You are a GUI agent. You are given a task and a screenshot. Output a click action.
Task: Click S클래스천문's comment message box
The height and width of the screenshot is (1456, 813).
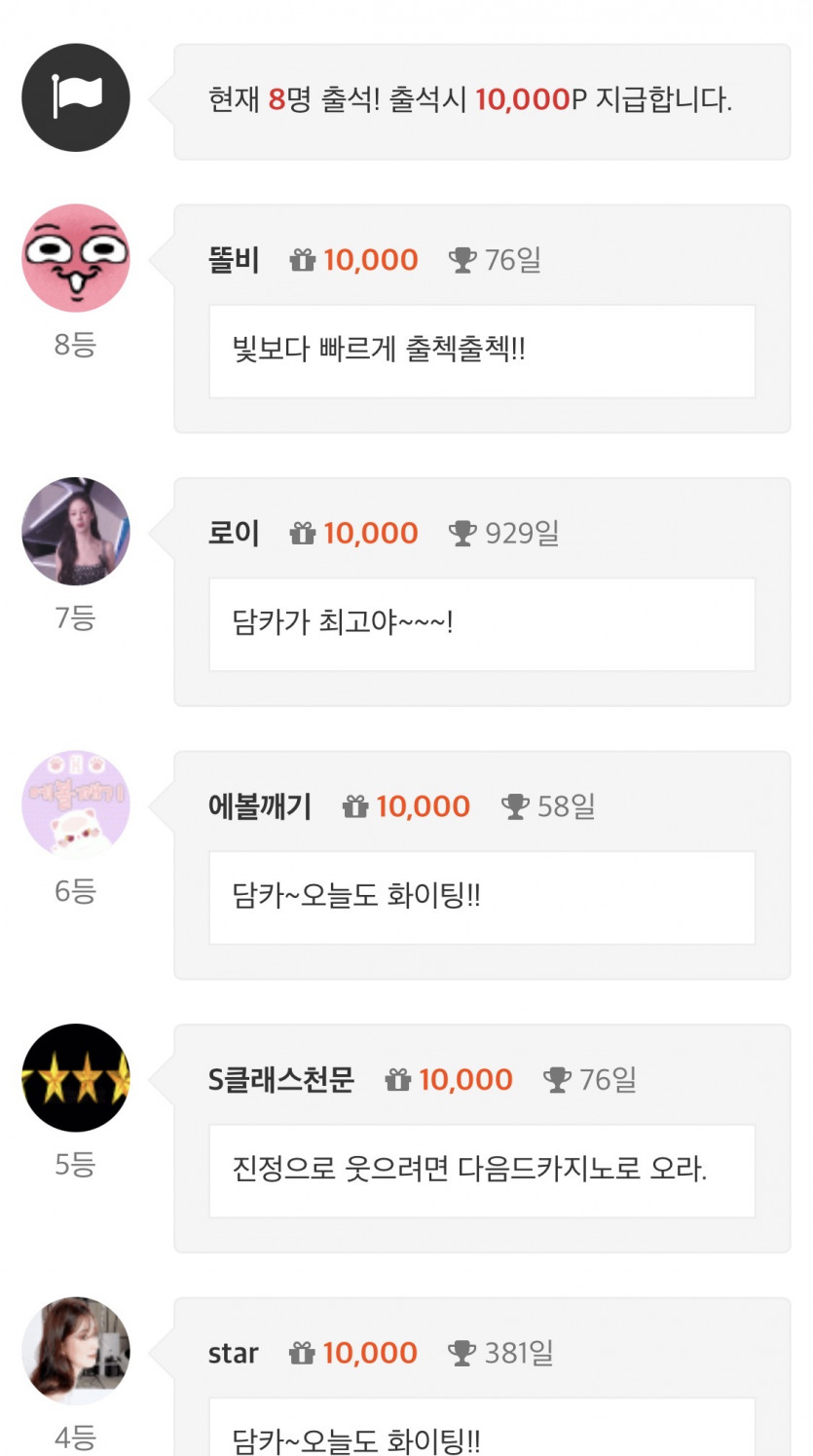tap(481, 1171)
